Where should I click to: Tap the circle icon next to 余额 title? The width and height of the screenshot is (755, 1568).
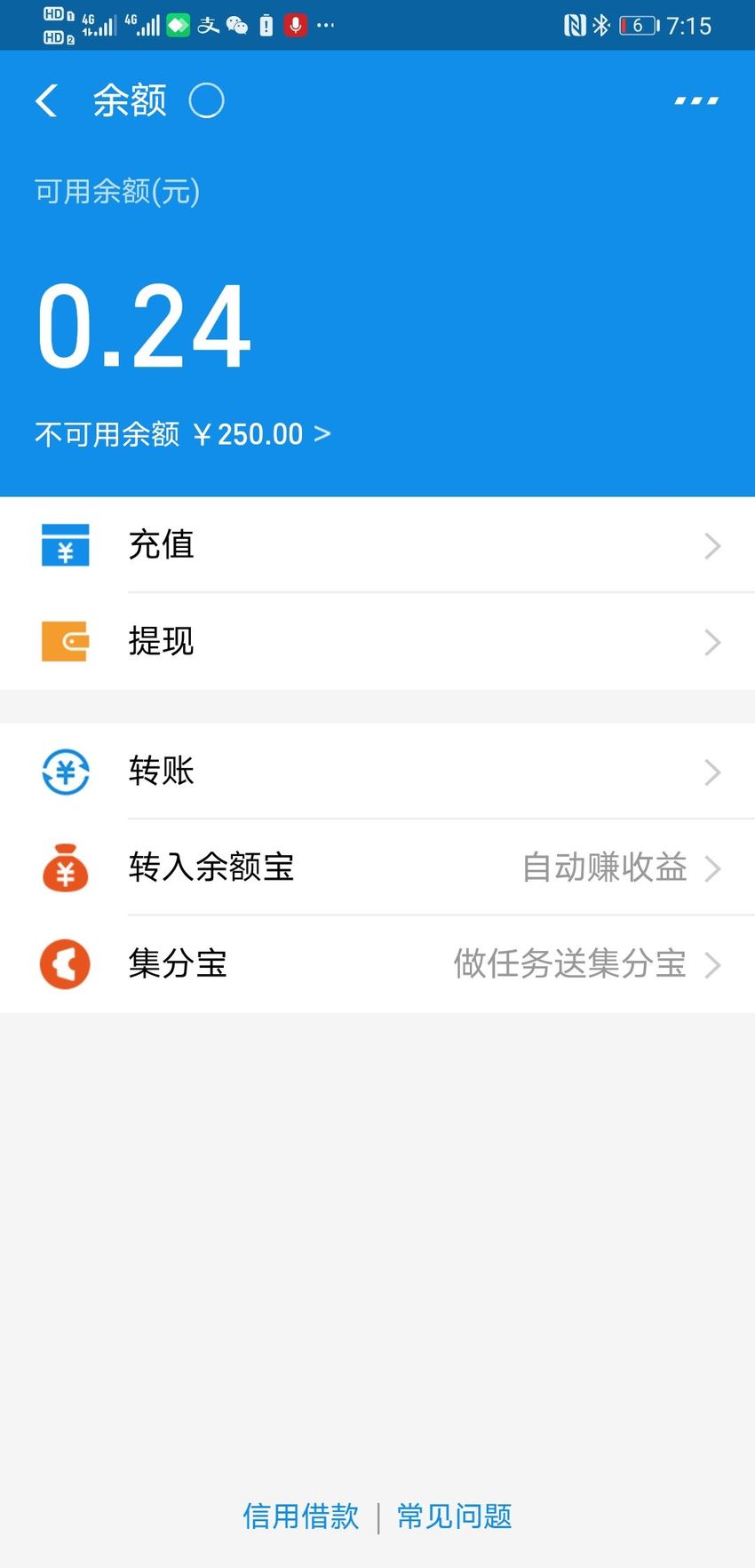pyautogui.click(x=206, y=100)
